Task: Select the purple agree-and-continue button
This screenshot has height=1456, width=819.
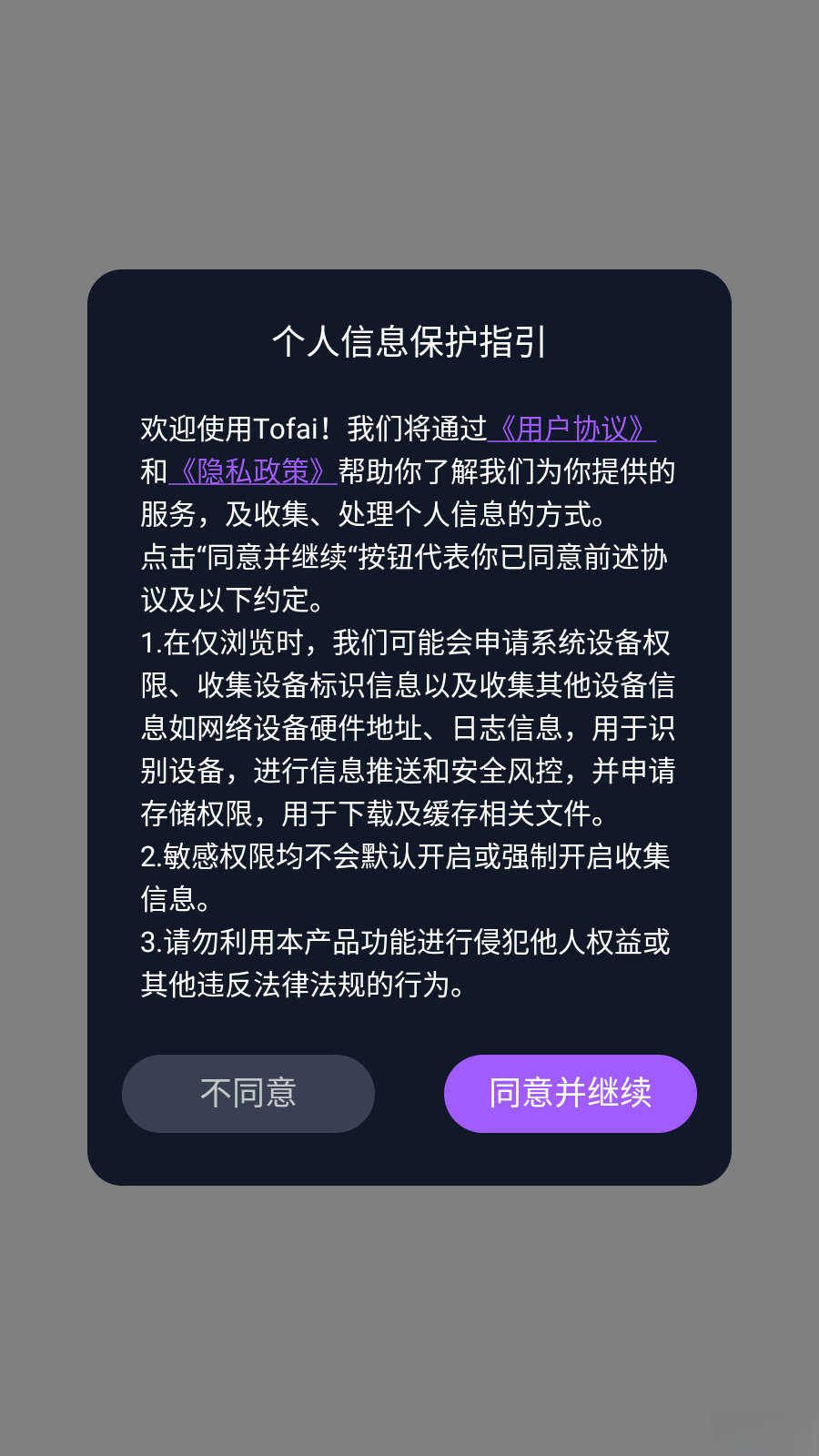Action: 571,1094
